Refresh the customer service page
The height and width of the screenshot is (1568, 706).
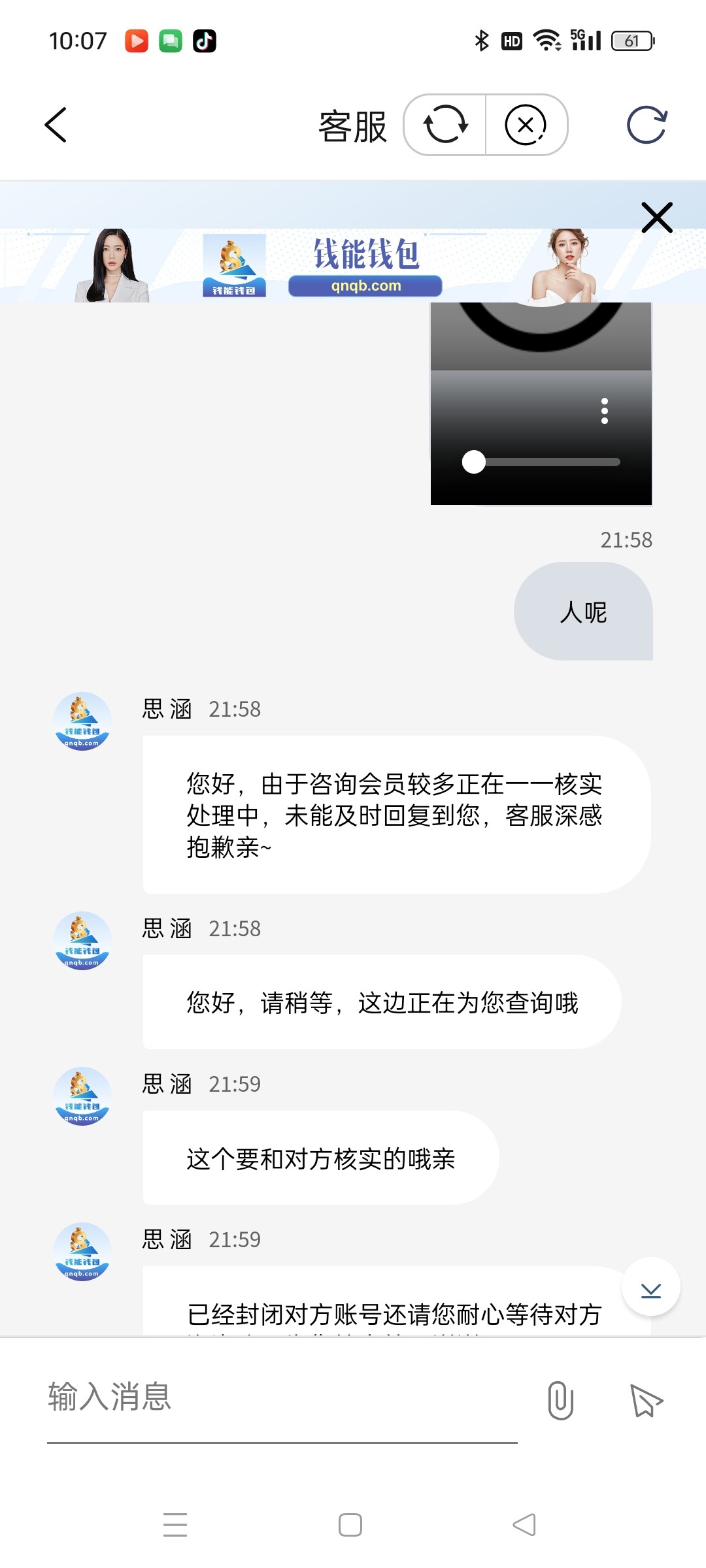[x=647, y=125]
